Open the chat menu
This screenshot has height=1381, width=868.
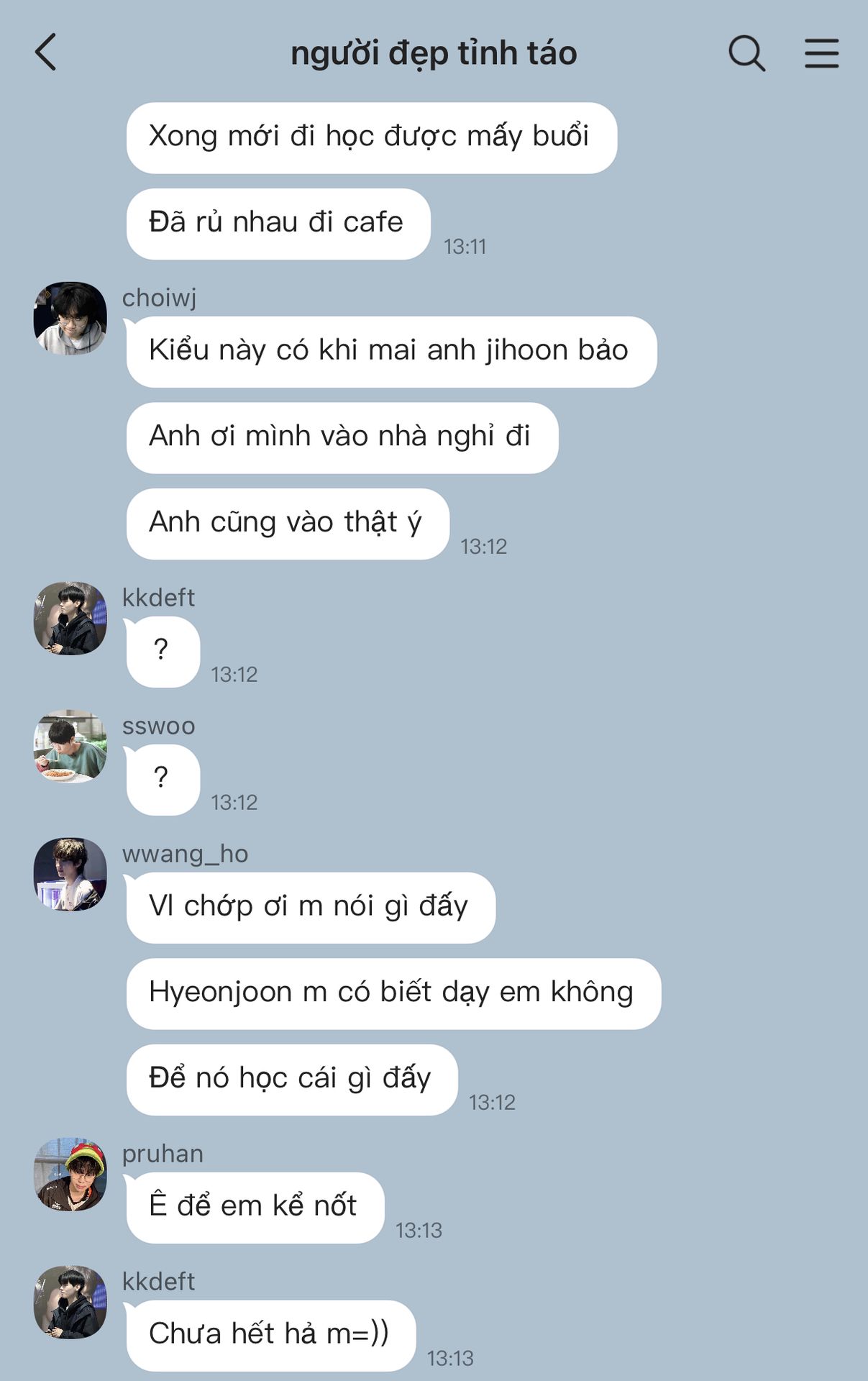(x=821, y=53)
